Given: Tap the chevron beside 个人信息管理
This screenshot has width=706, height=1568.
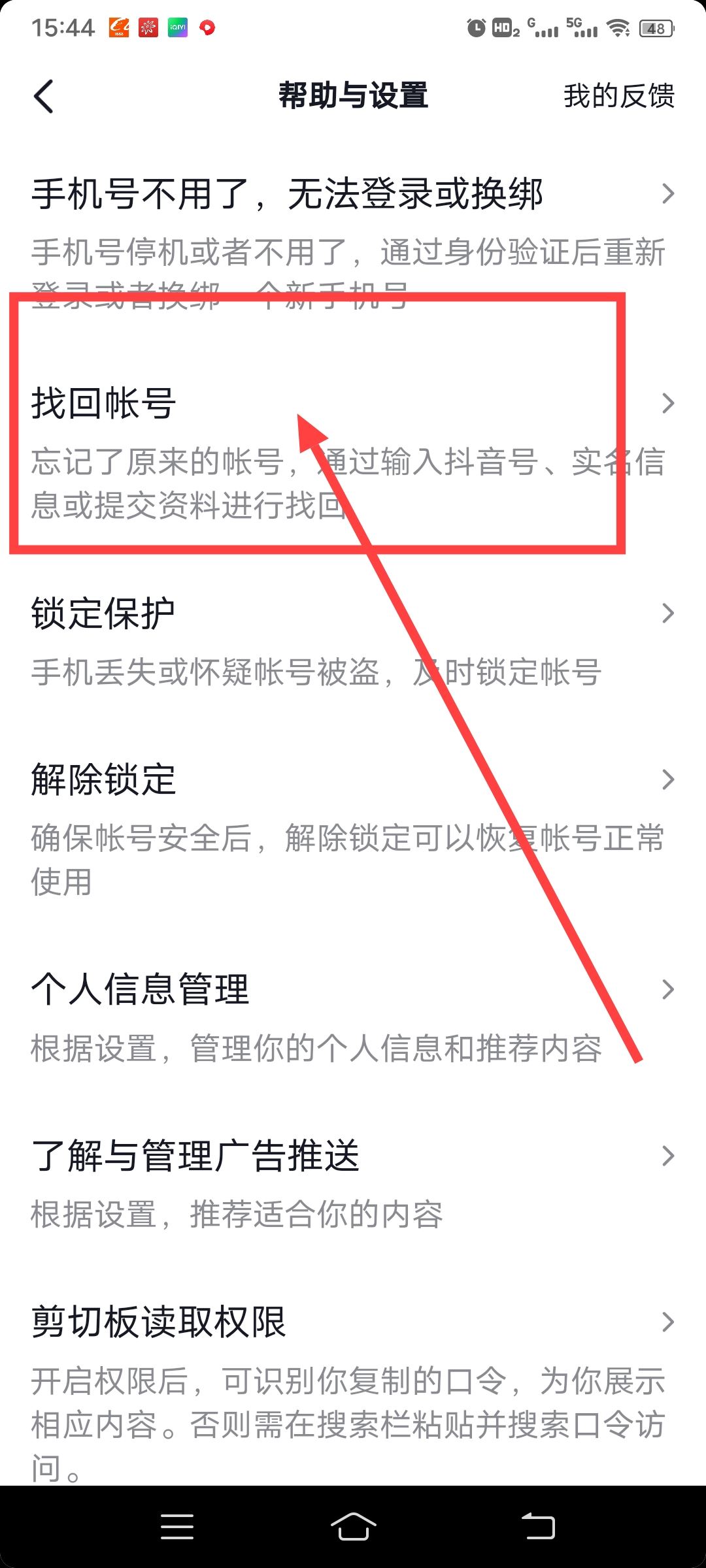Looking at the screenshot, I should [x=667, y=988].
